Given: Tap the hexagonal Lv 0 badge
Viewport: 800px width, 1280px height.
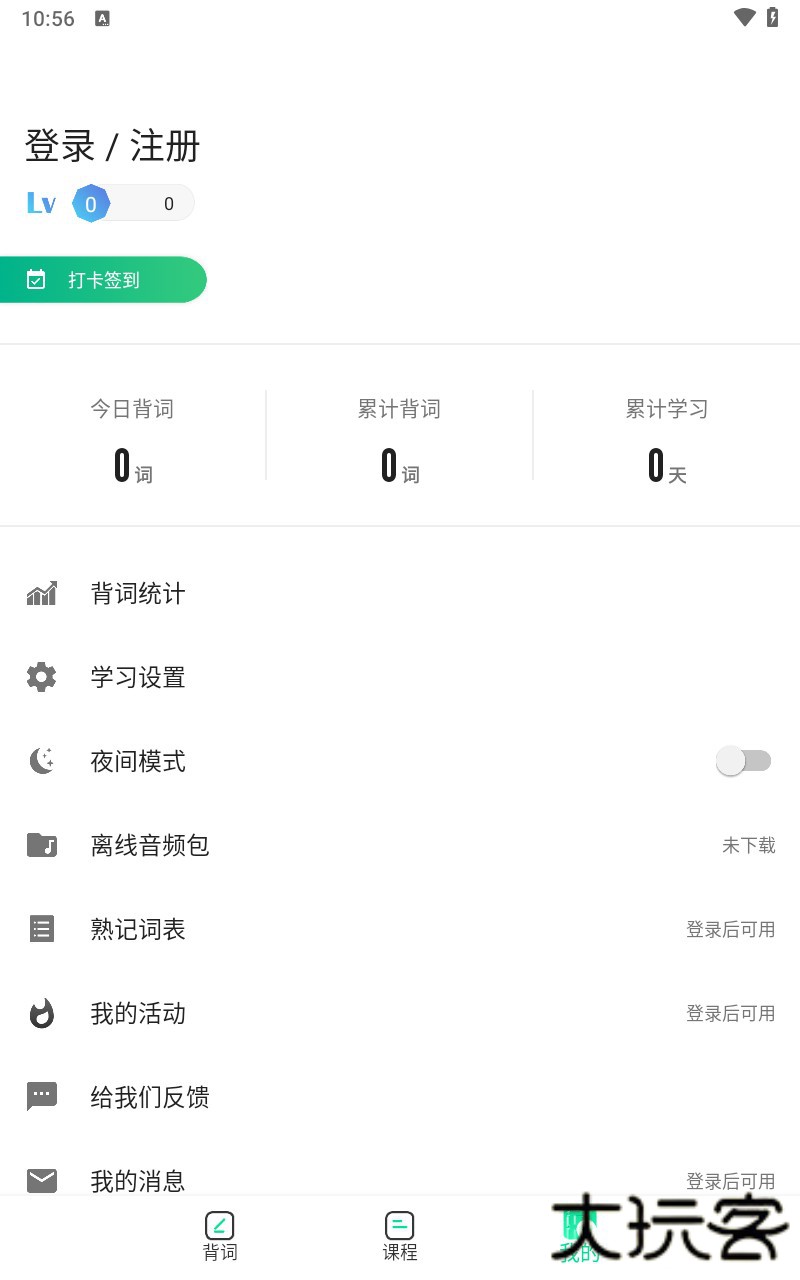Looking at the screenshot, I should (x=90, y=203).
